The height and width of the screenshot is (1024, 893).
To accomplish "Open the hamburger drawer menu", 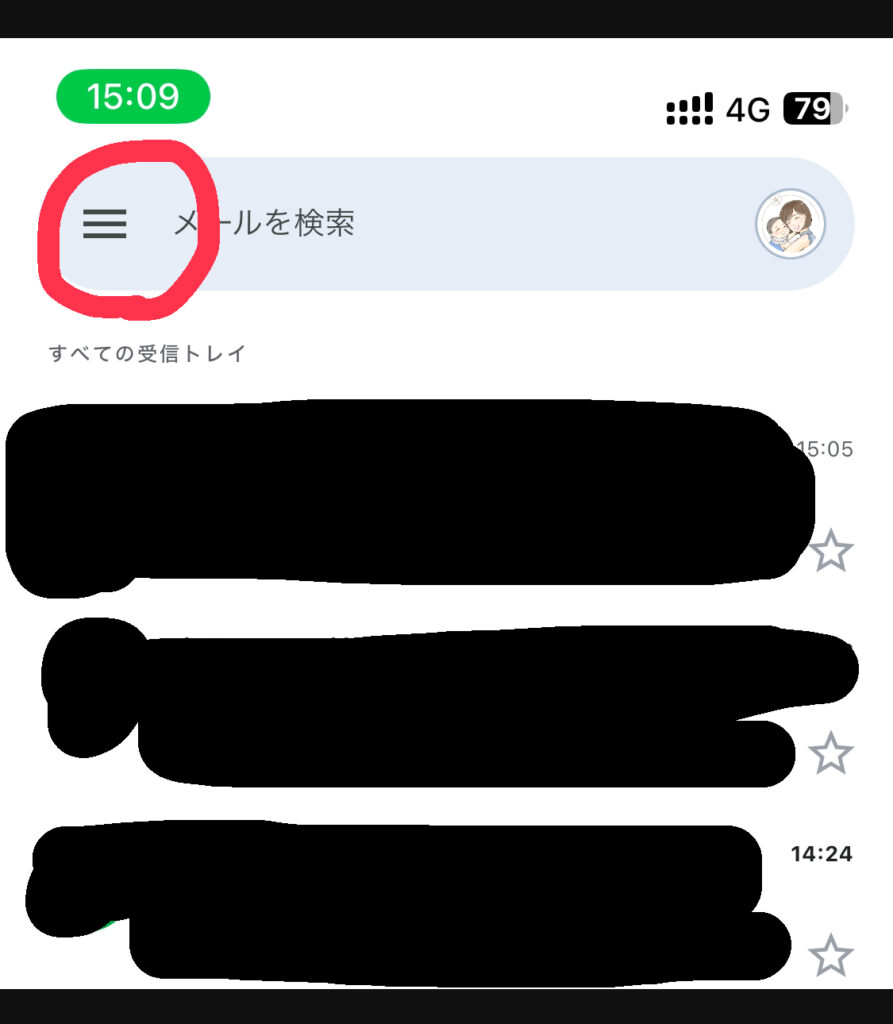I will click(x=104, y=224).
